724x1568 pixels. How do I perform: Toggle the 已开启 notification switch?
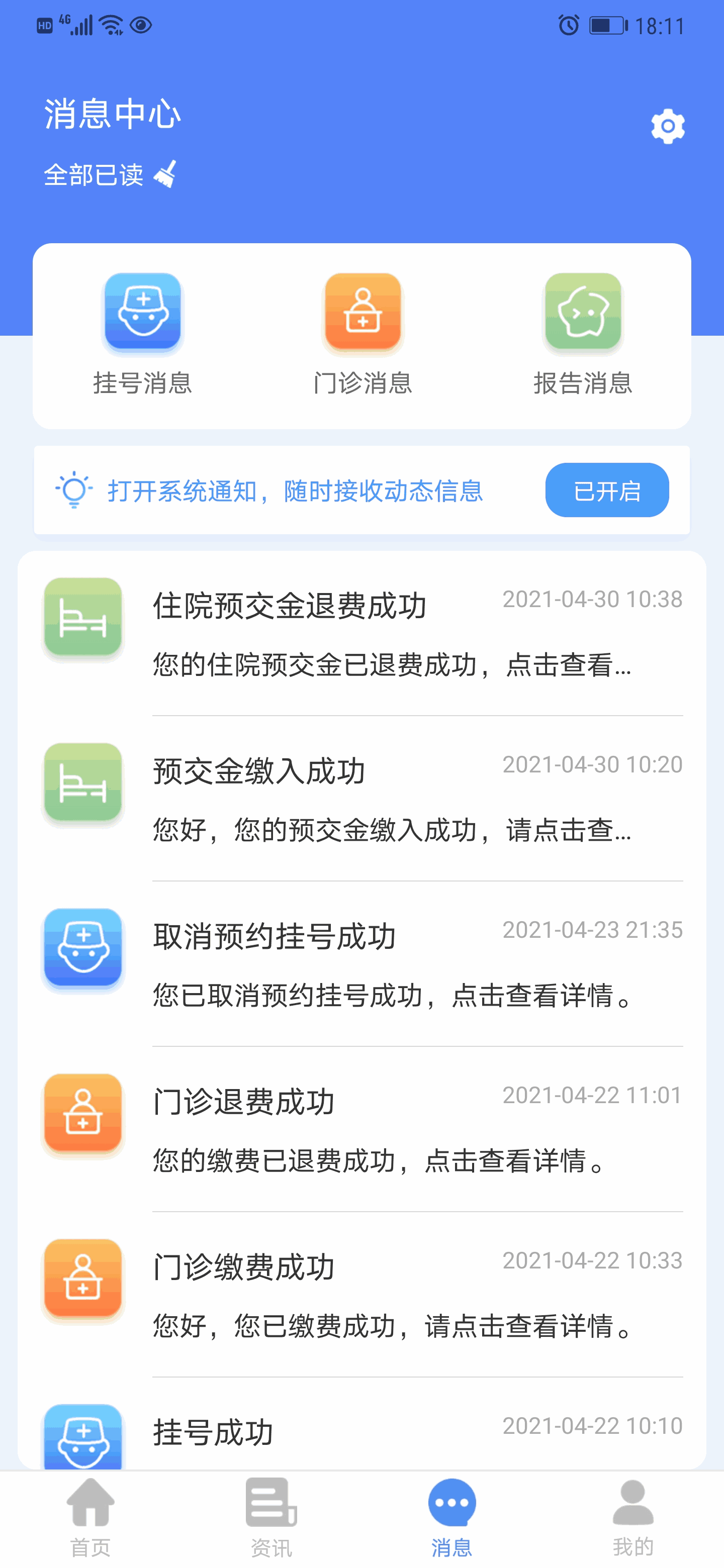pyautogui.click(x=606, y=490)
